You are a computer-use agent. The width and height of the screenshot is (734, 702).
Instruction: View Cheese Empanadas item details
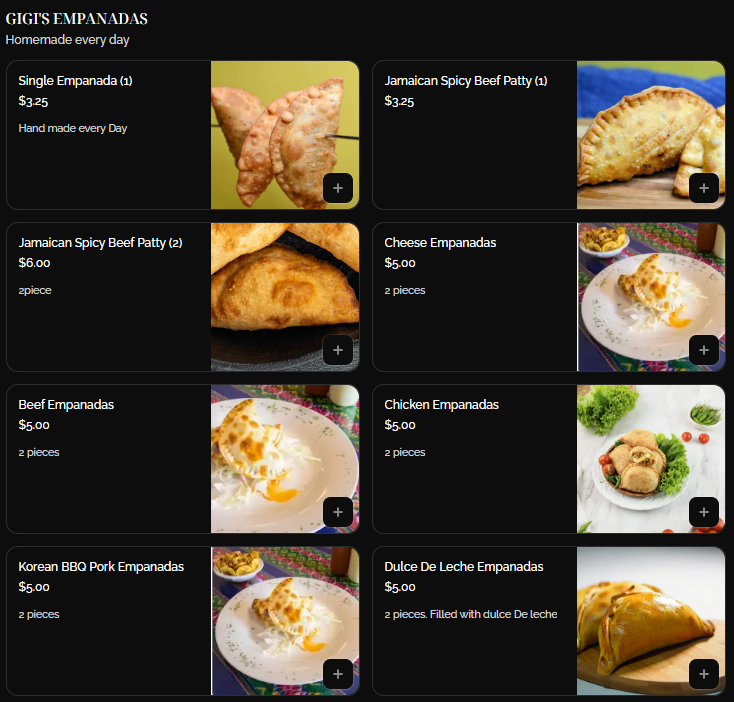coord(476,297)
